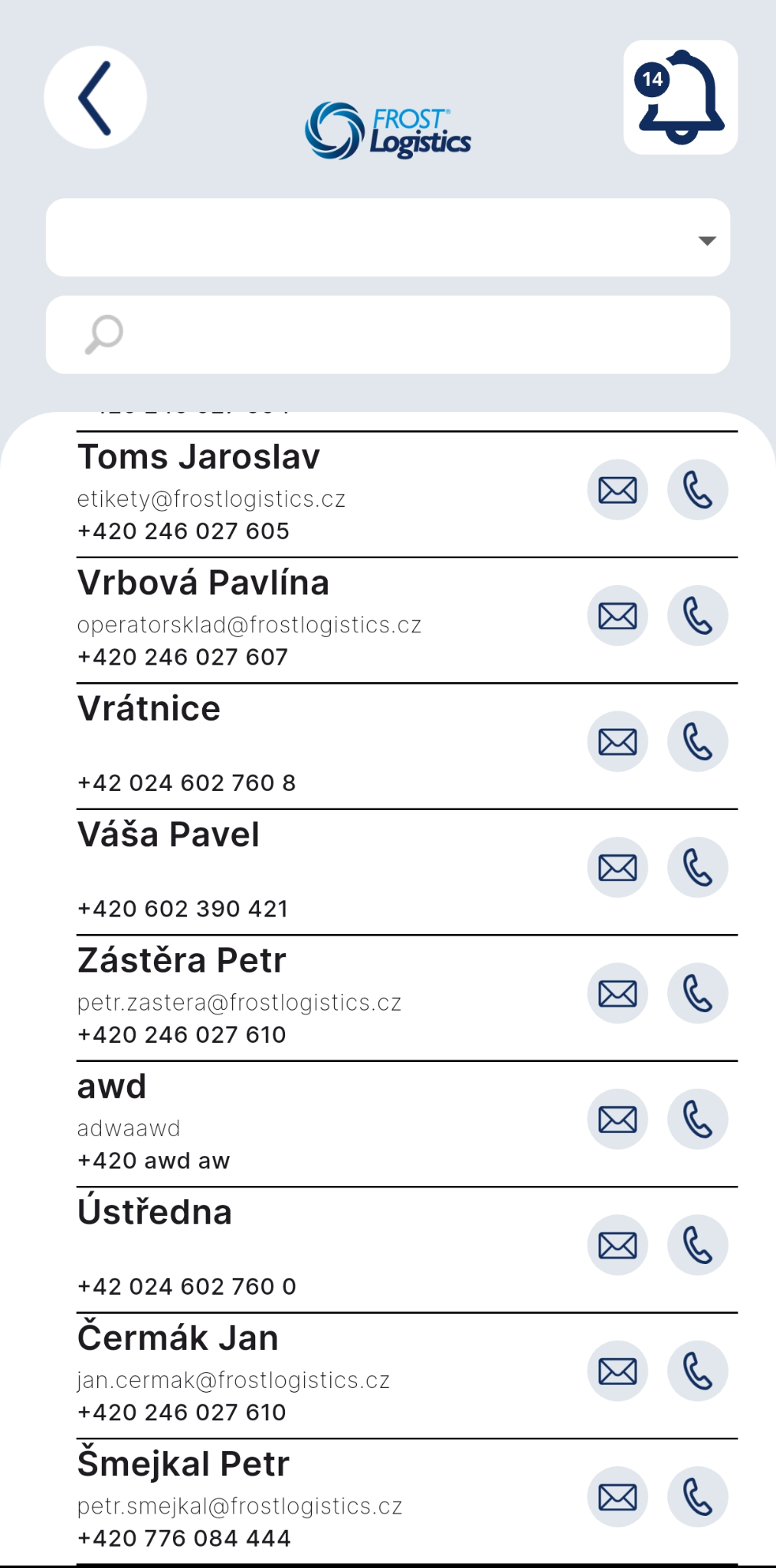Image resolution: width=776 pixels, height=1568 pixels.
Task: Email Toms Jaroslav
Action: [x=617, y=490]
